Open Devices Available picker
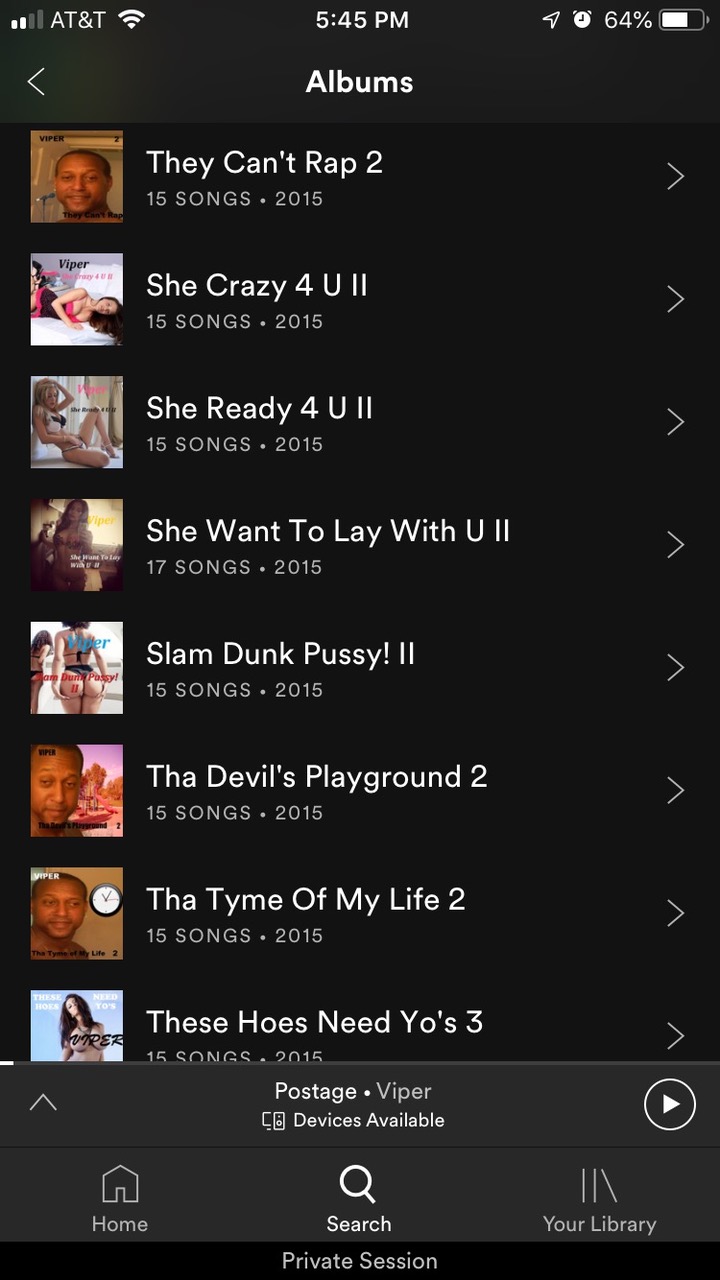The width and height of the screenshot is (720, 1280). (354, 1121)
